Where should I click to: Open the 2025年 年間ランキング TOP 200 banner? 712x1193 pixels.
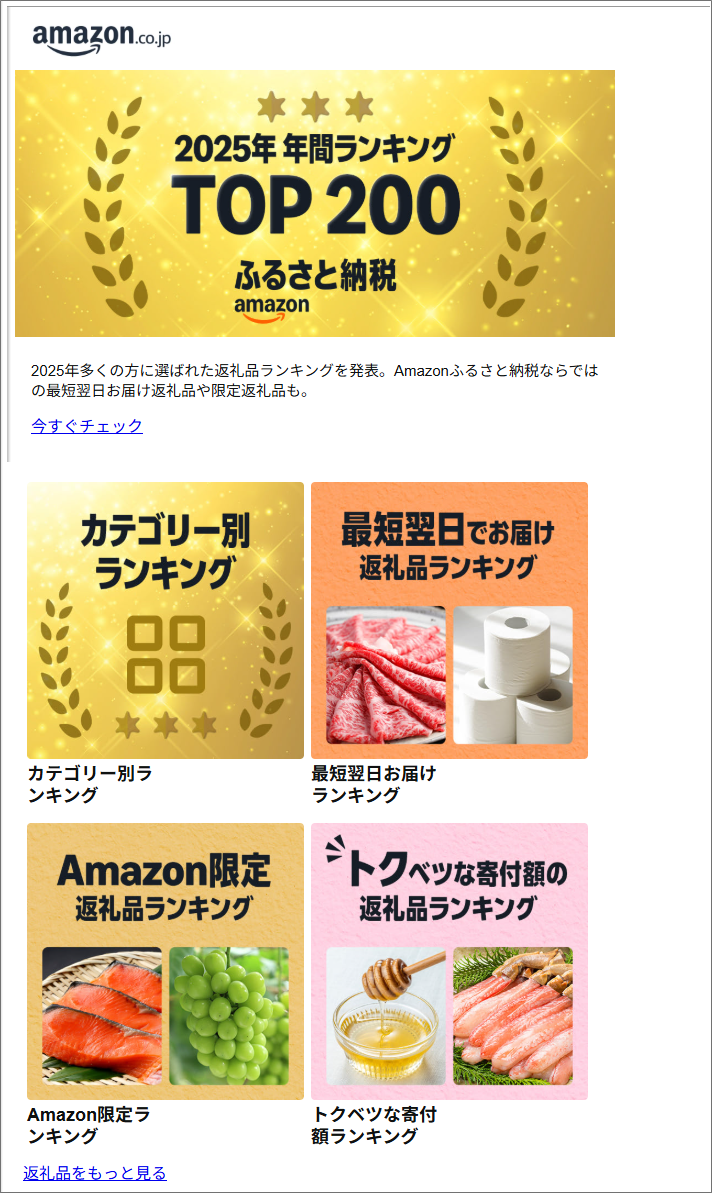click(315, 203)
